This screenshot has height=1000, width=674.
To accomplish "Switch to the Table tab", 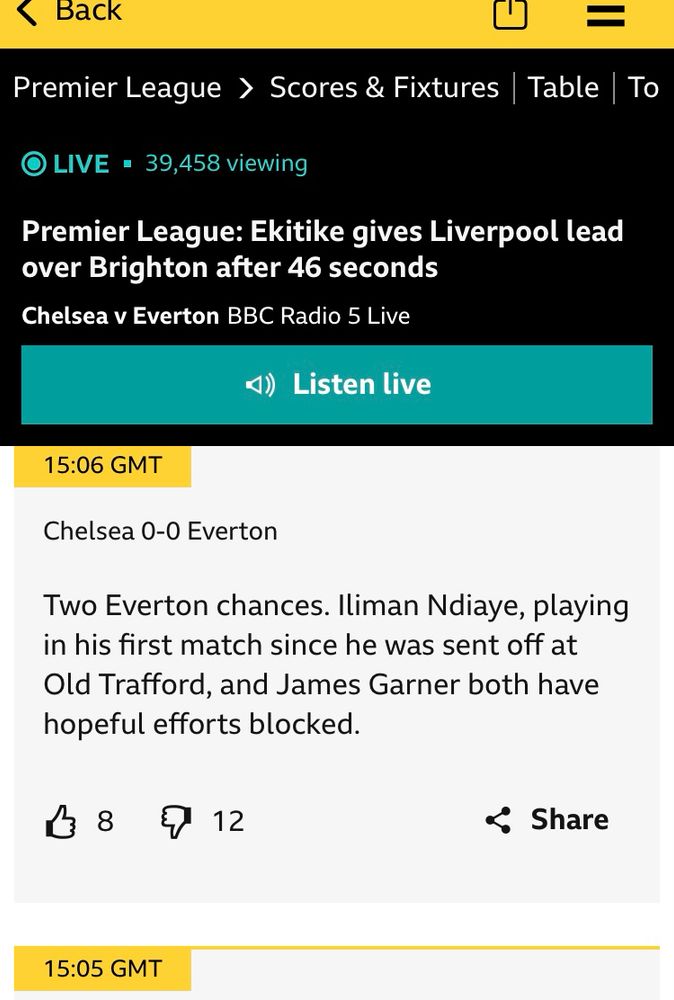I will point(563,88).
